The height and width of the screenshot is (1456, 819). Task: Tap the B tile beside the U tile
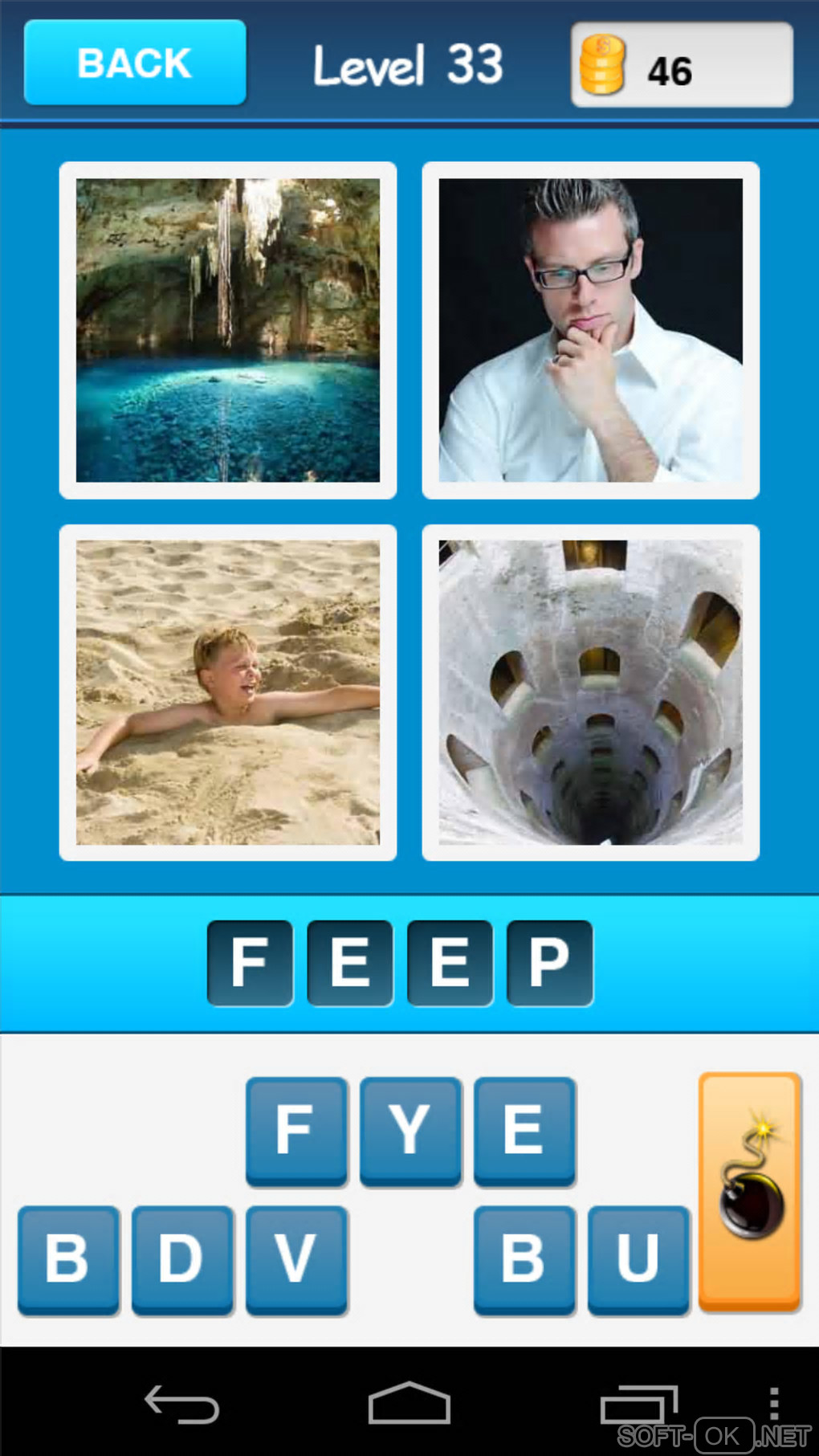tap(524, 1258)
